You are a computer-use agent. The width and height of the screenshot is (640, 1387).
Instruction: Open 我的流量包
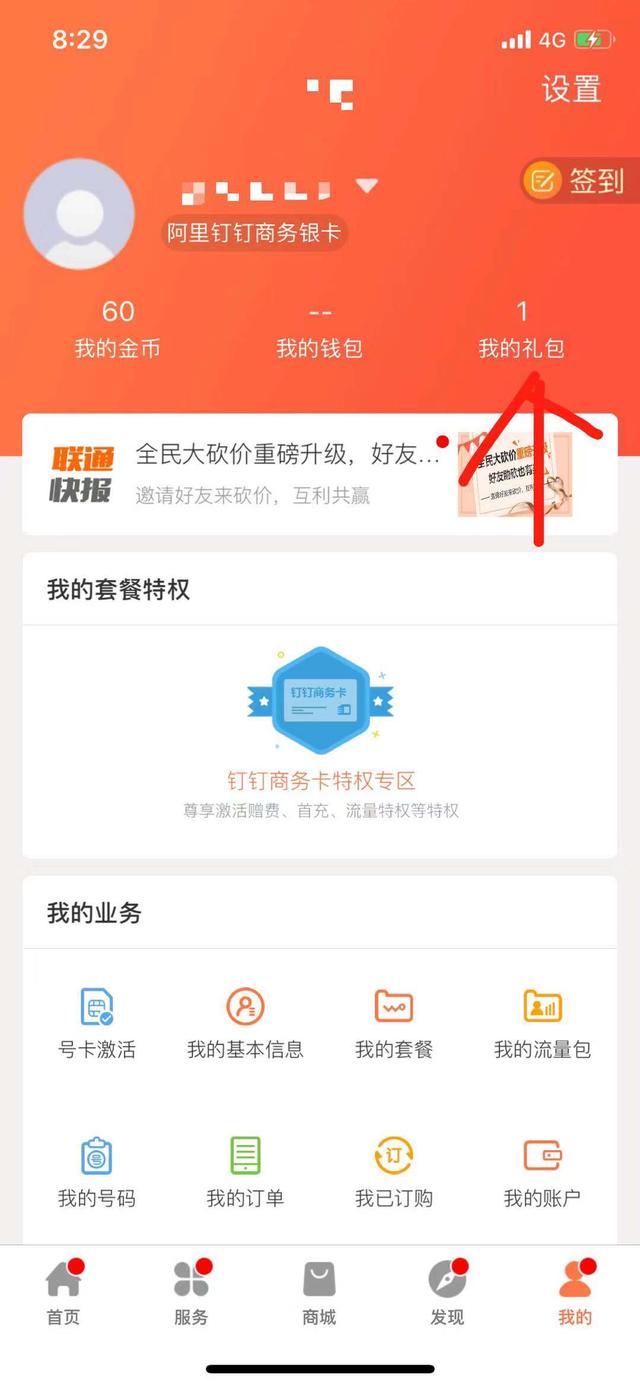[543, 1023]
